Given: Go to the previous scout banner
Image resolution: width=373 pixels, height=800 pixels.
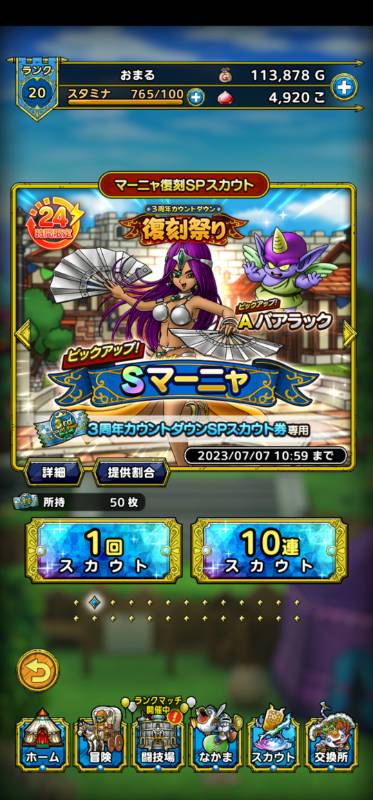Looking at the screenshot, I should pos(22,334).
